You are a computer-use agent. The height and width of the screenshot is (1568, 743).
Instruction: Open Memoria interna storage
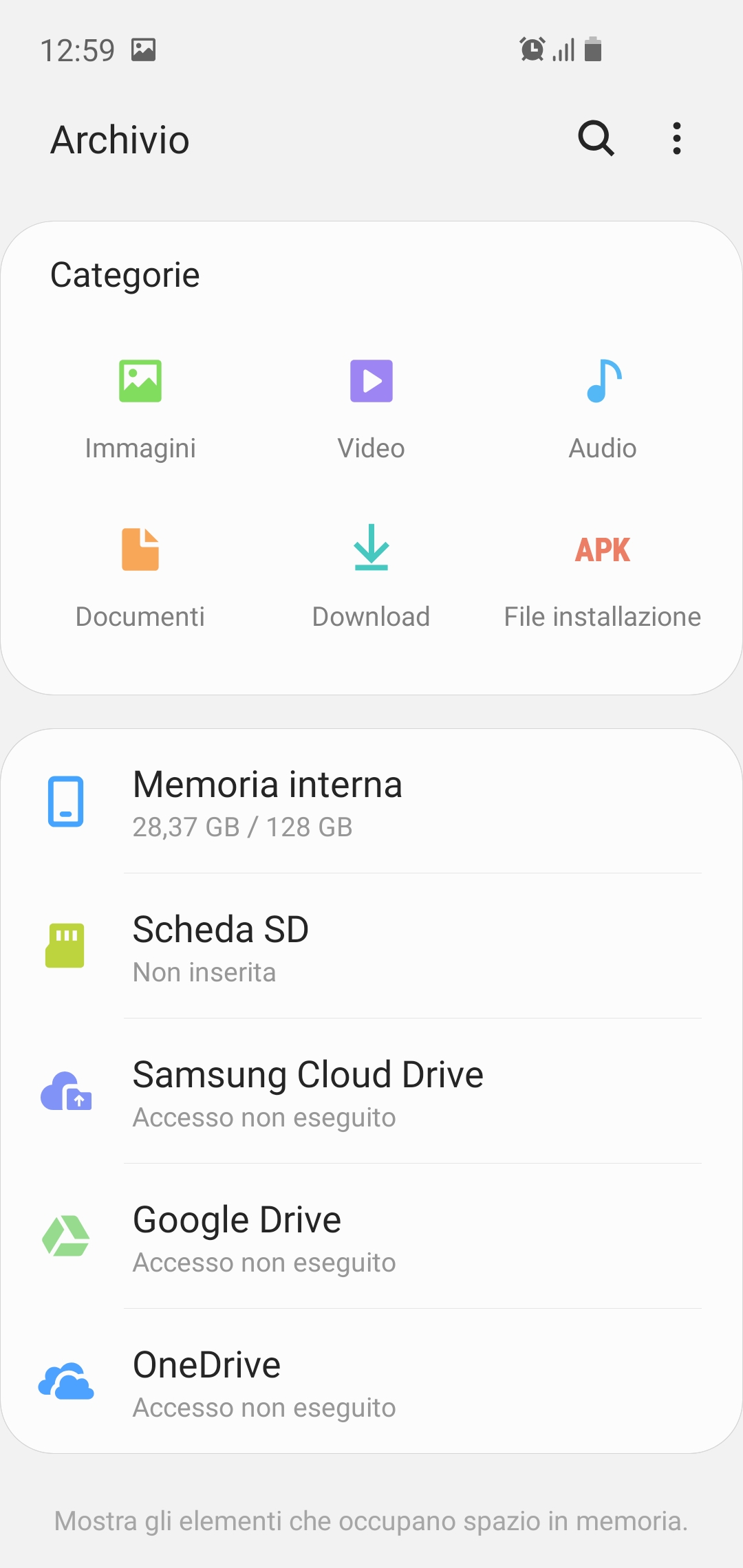pyautogui.click(x=371, y=801)
